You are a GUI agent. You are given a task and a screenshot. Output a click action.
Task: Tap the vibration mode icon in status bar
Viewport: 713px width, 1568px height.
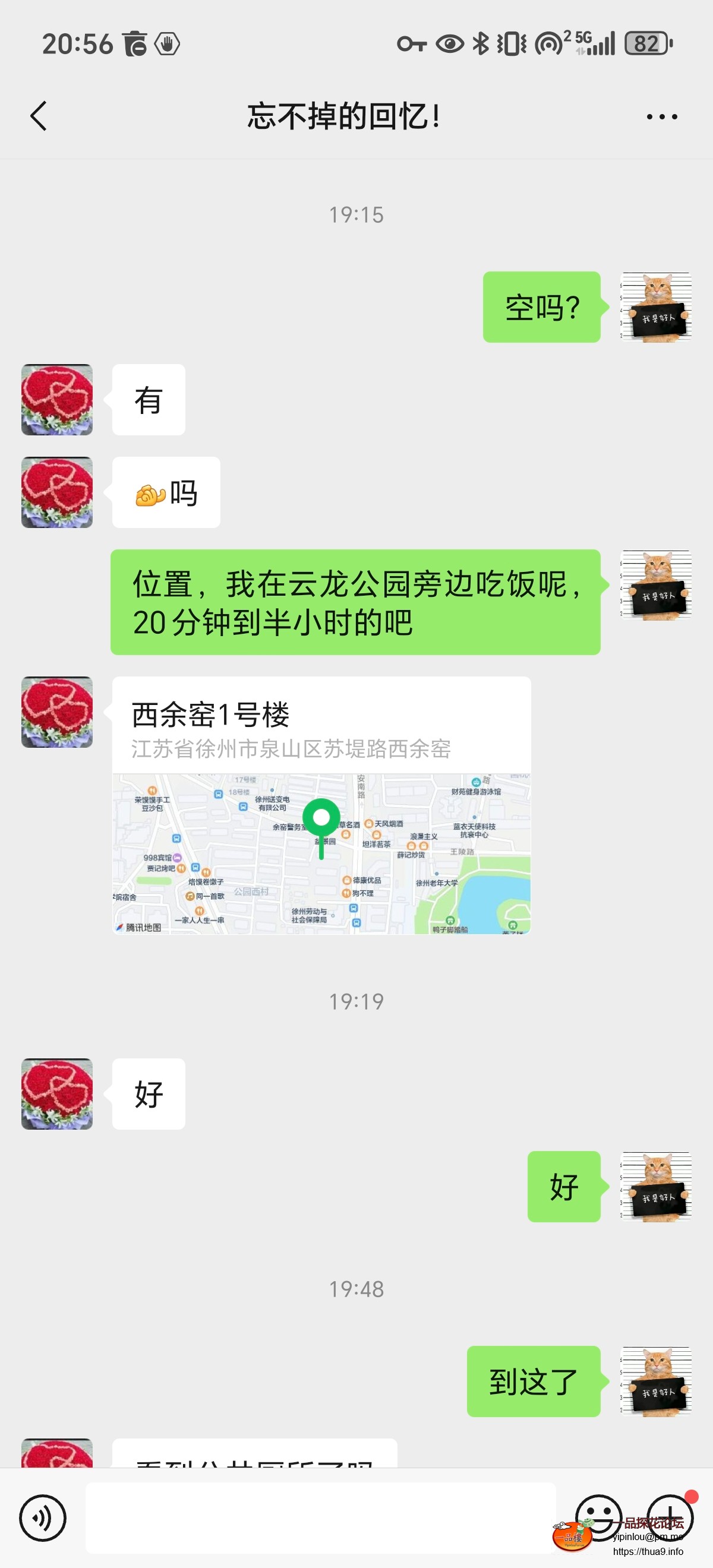[512, 43]
